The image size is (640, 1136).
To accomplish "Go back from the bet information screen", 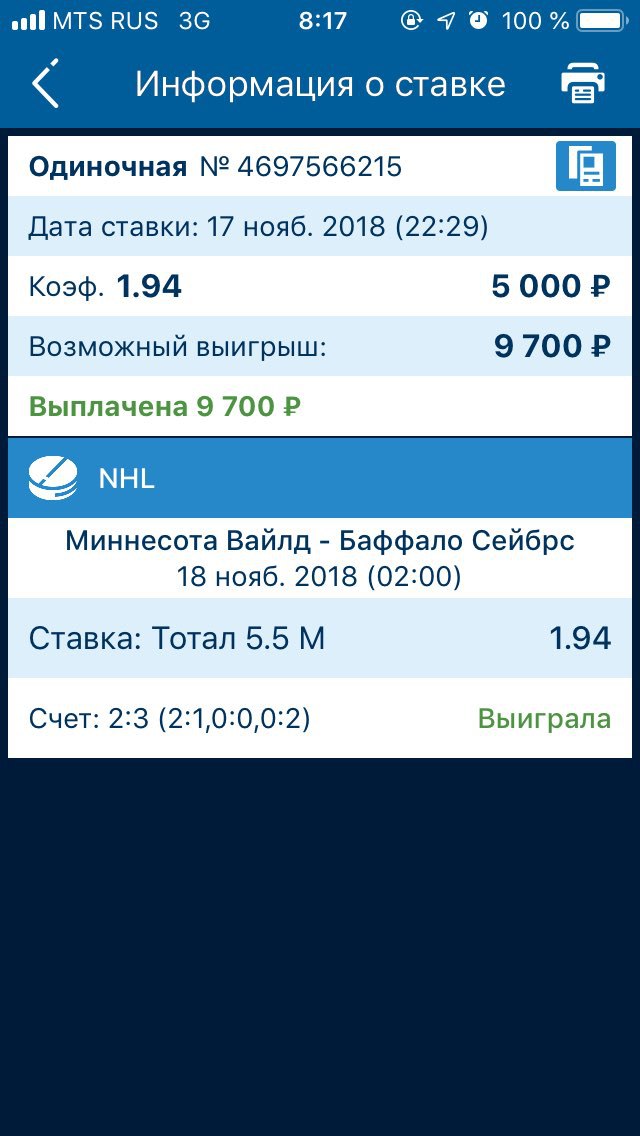I will 45,83.
